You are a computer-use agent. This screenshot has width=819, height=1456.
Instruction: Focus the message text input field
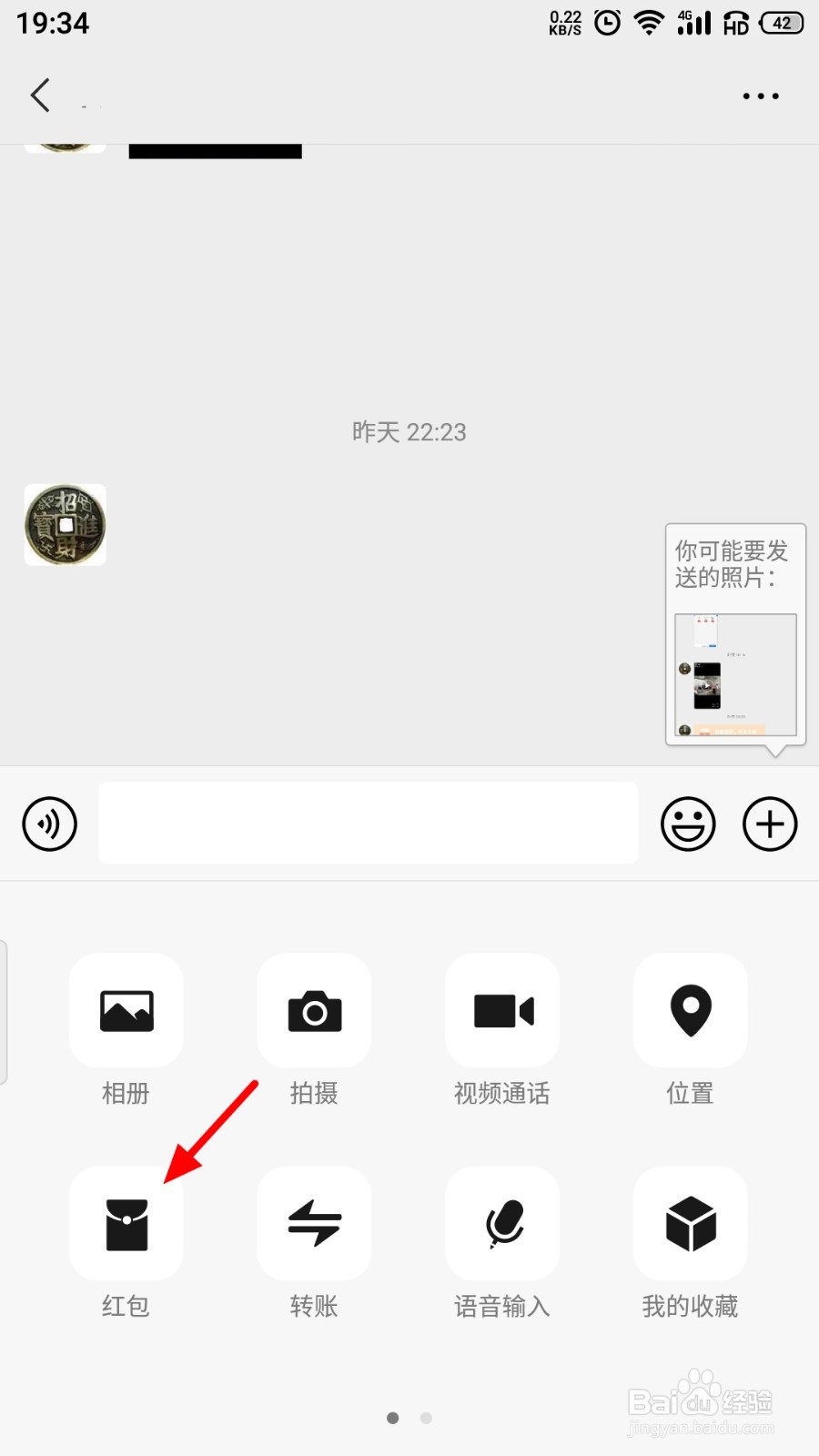368,822
